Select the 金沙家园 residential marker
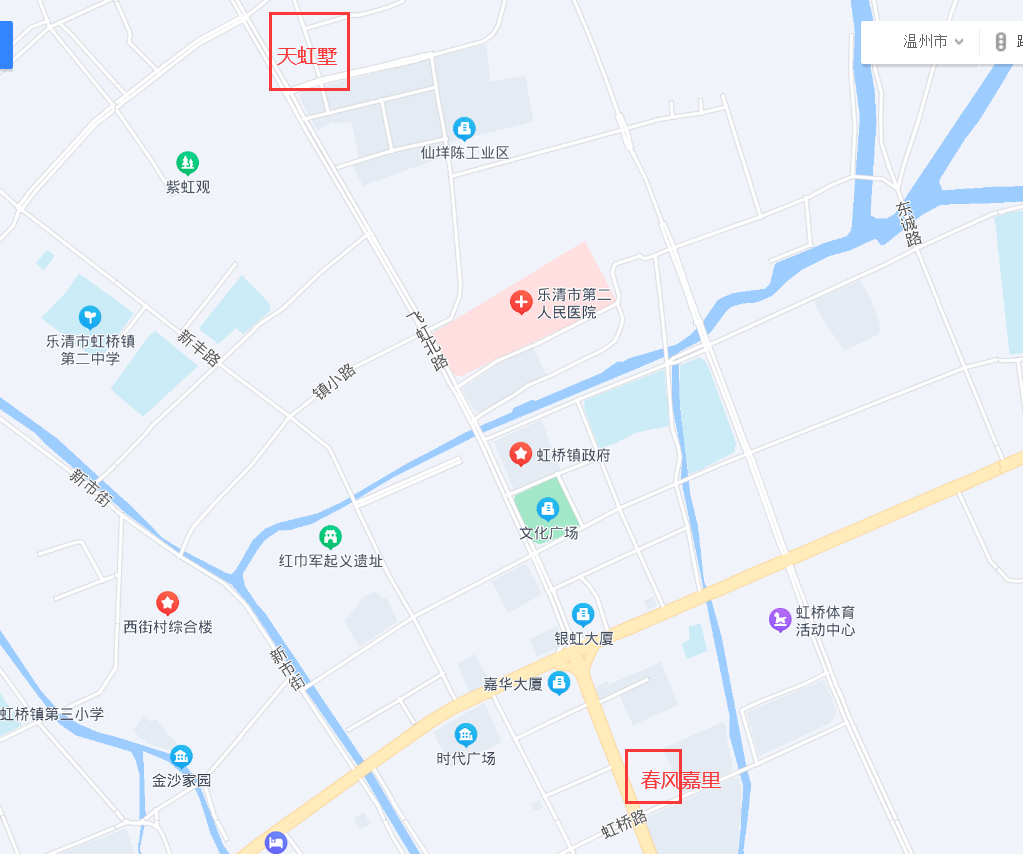This screenshot has height=854, width=1023. [181, 756]
